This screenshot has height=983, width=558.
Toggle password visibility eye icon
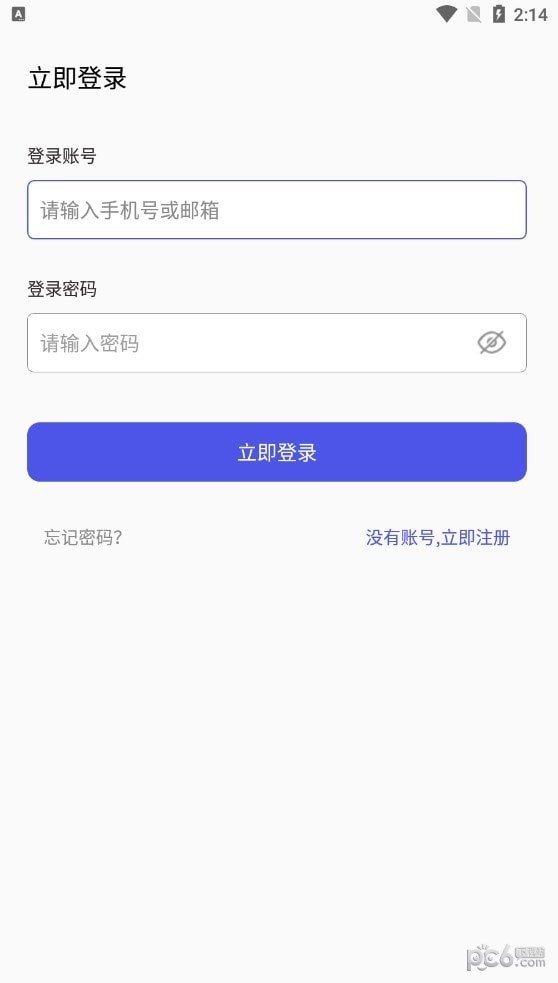pos(492,342)
